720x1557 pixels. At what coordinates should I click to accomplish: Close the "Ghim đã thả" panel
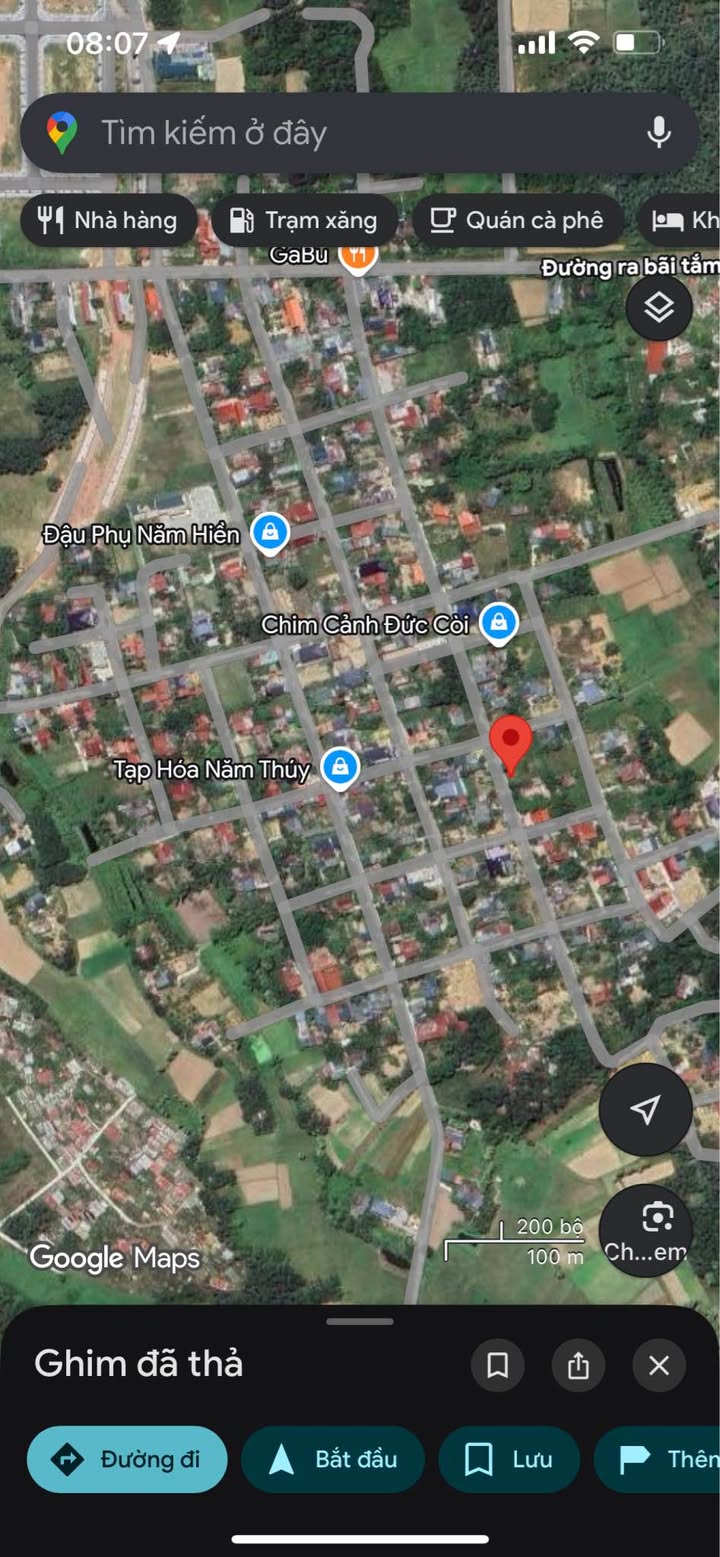[x=659, y=1365]
